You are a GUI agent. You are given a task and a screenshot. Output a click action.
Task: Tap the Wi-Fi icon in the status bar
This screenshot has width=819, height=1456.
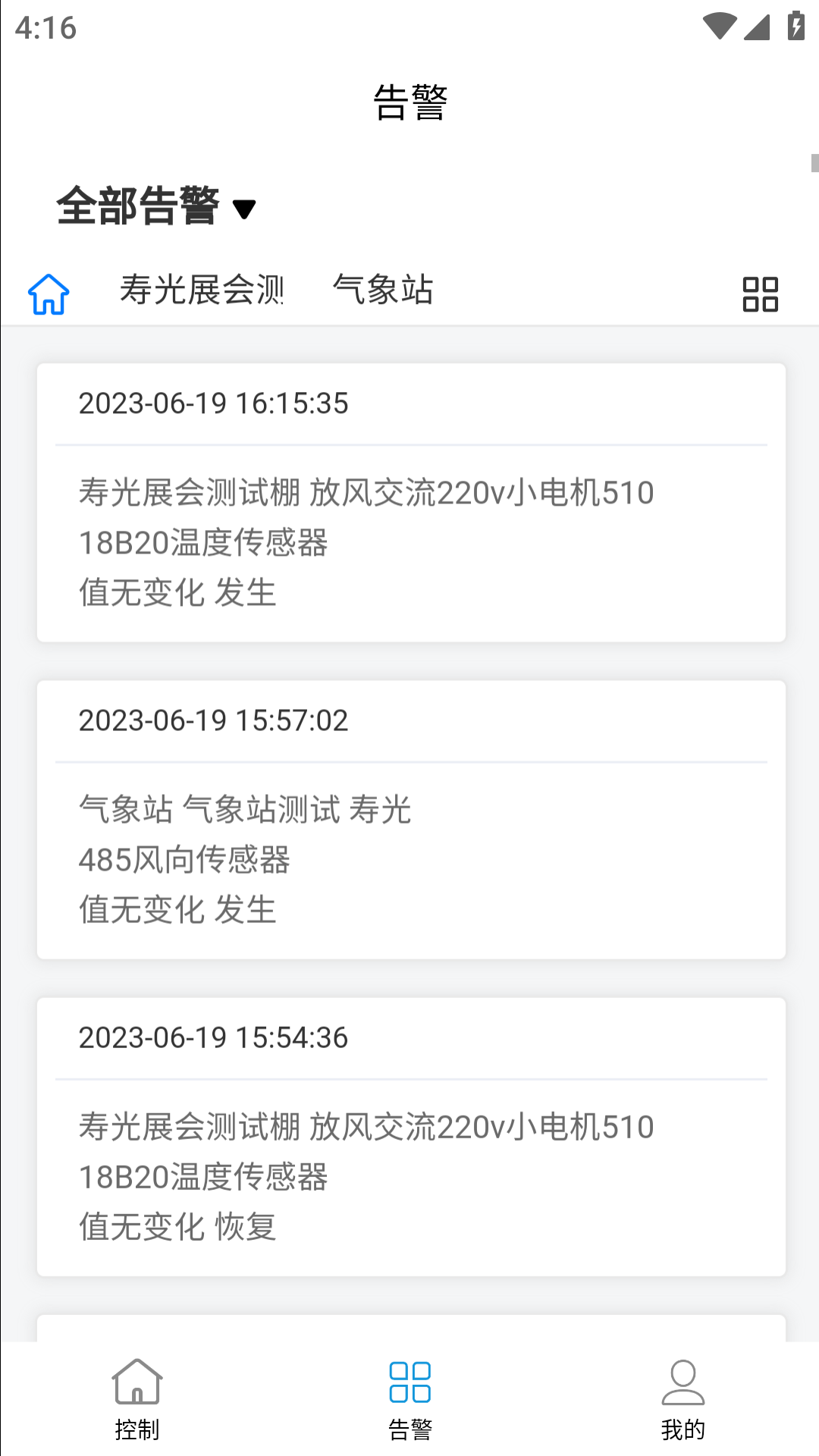click(720, 25)
